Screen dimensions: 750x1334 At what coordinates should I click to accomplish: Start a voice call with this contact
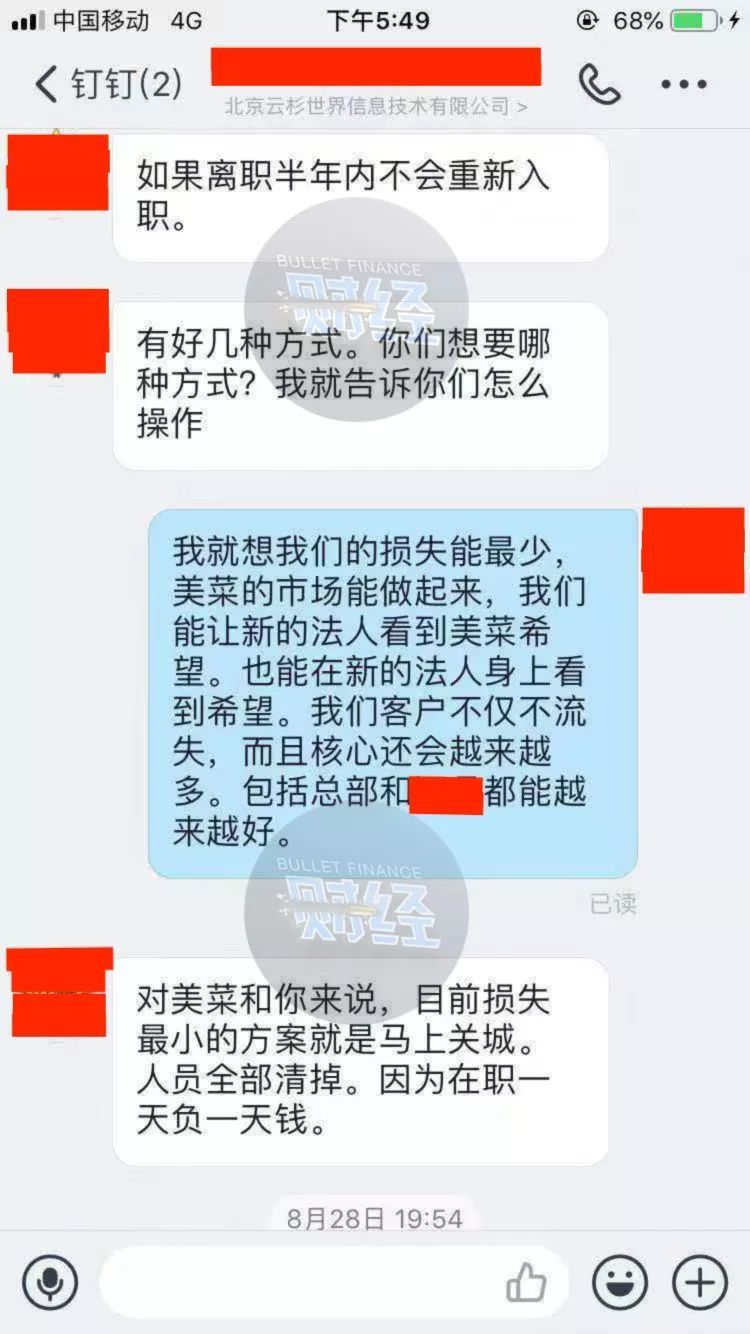click(599, 85)
